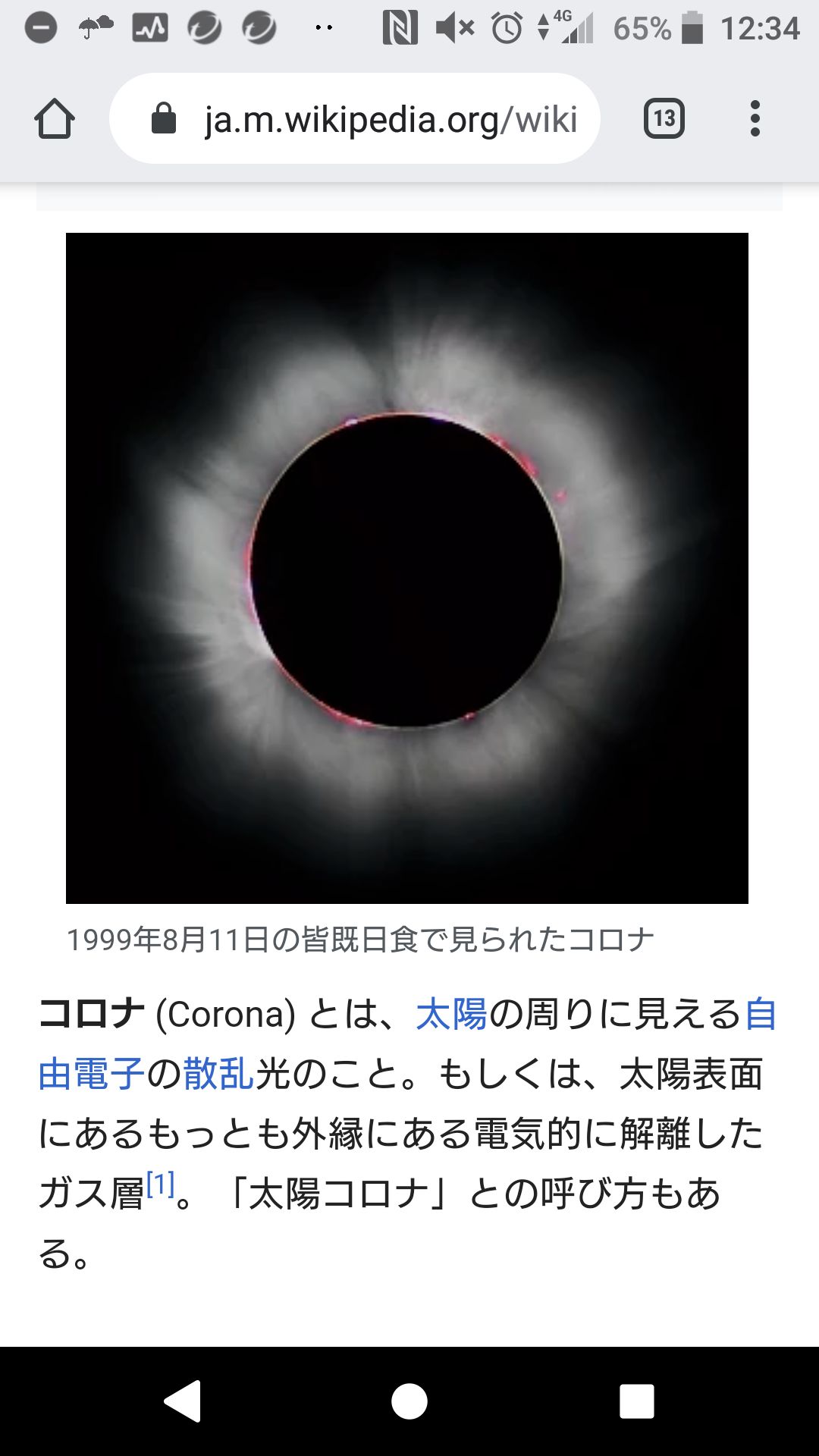Tap the system home button
The height and width of the screenshot is (1456, 819).
409,1401
